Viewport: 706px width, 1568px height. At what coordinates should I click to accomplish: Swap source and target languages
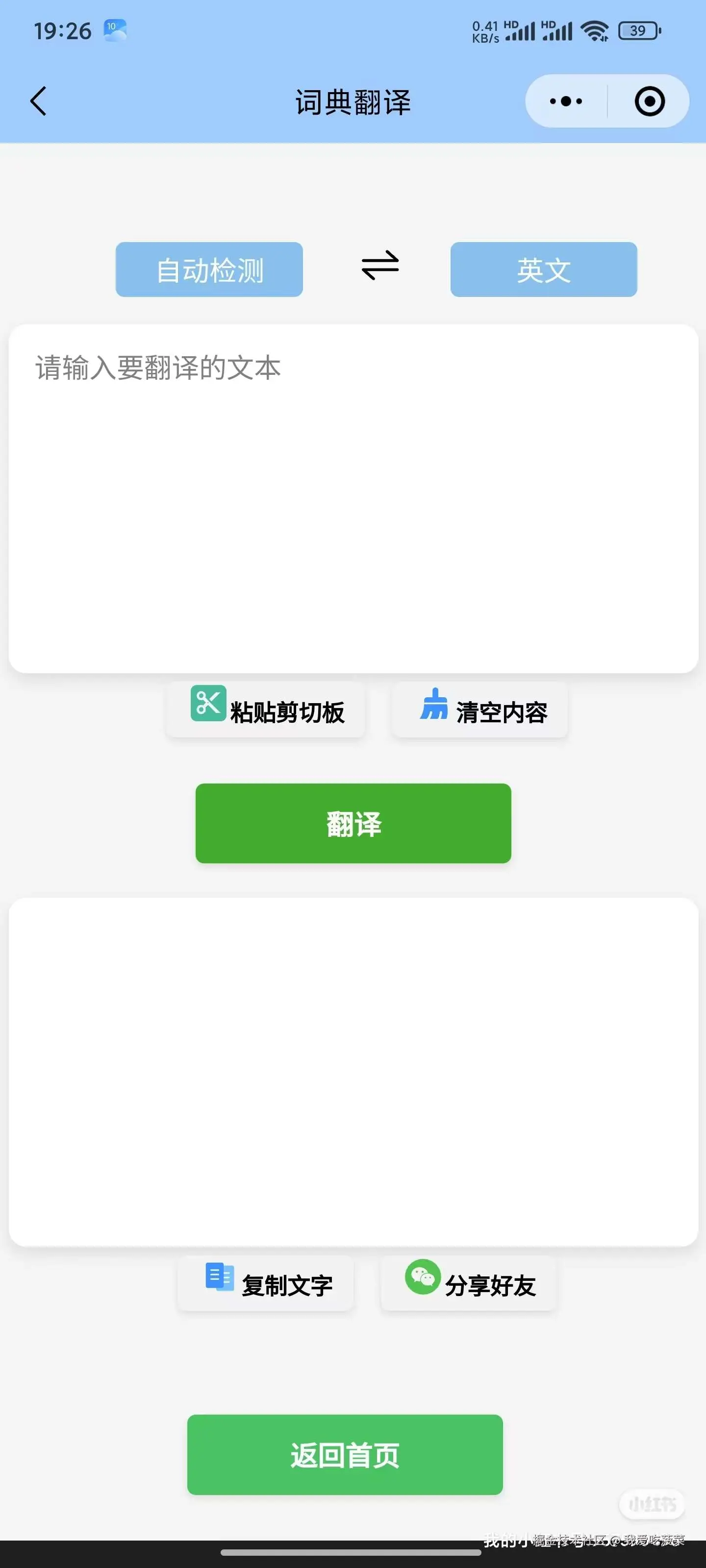coord(379,266)
